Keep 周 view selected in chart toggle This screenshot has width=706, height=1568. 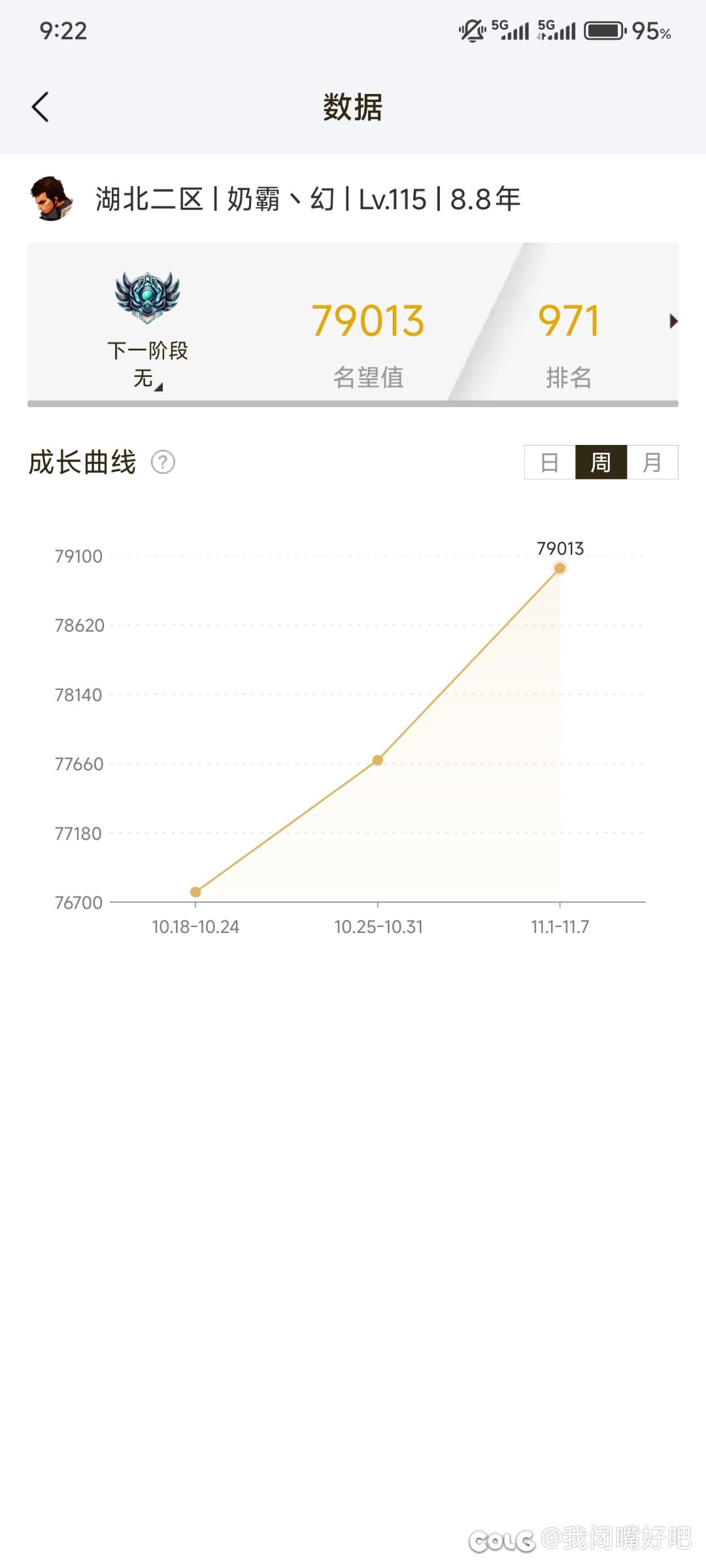click(x=599, y=462)
